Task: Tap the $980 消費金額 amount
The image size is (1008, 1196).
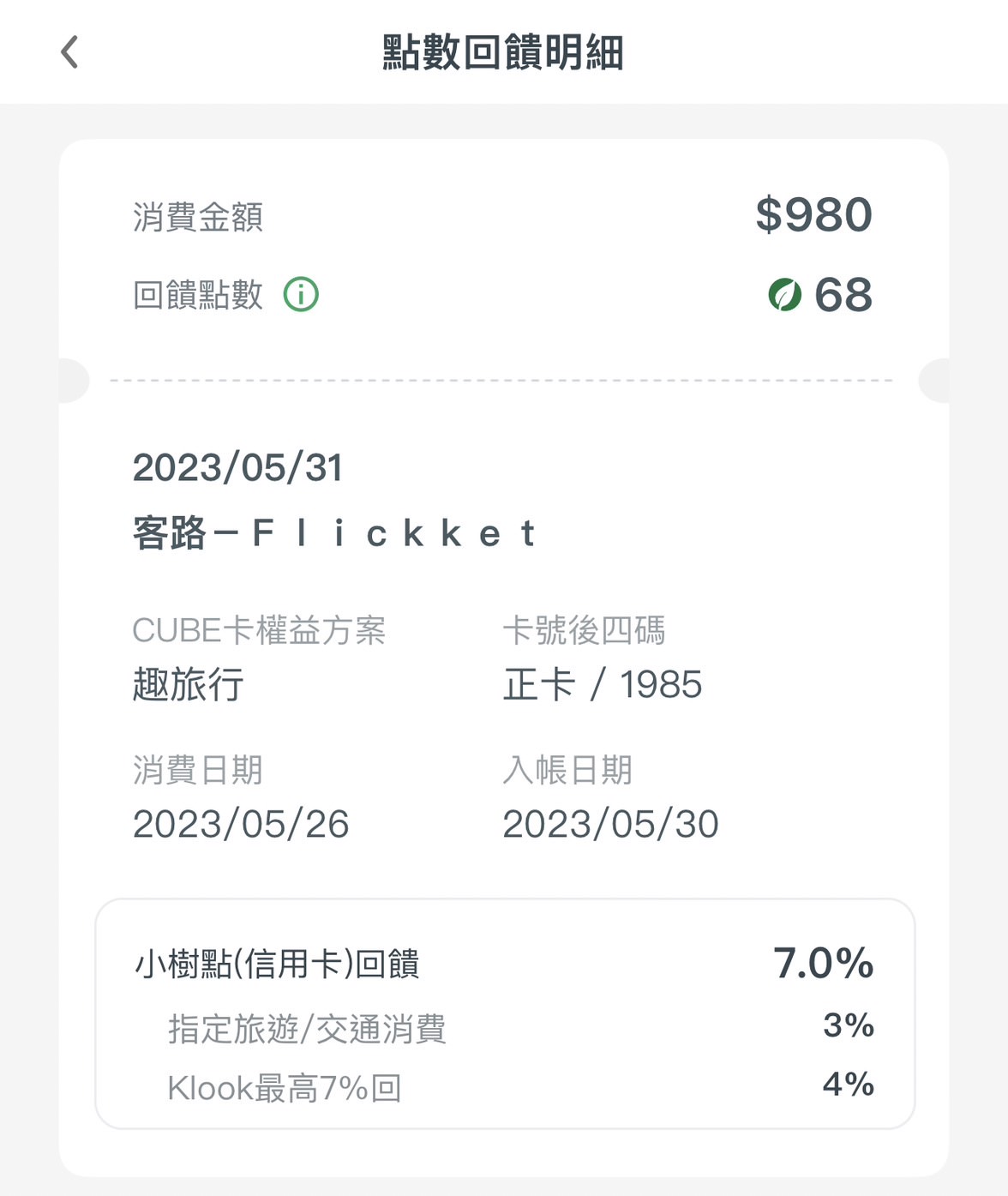Action: (813, 215)
